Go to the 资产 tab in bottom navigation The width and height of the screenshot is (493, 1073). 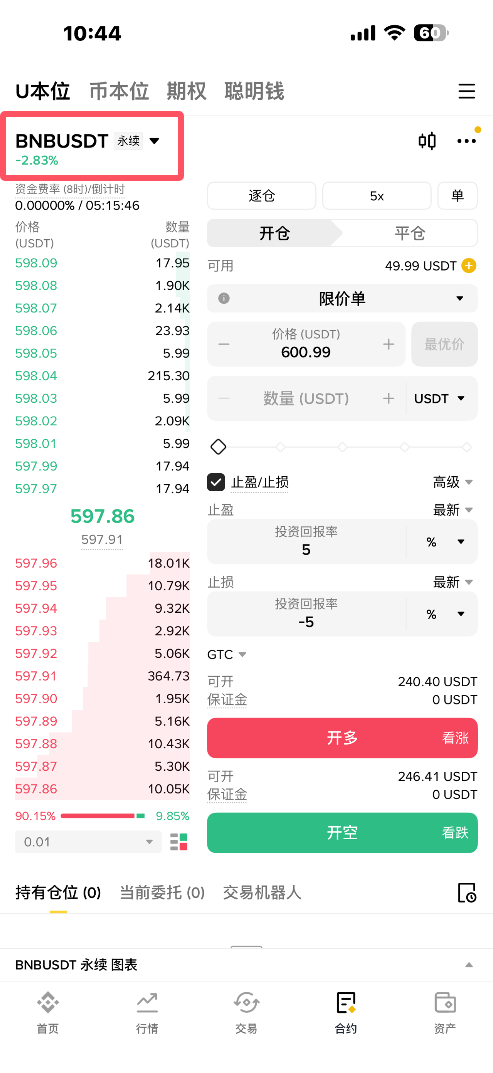(445, 1011)
